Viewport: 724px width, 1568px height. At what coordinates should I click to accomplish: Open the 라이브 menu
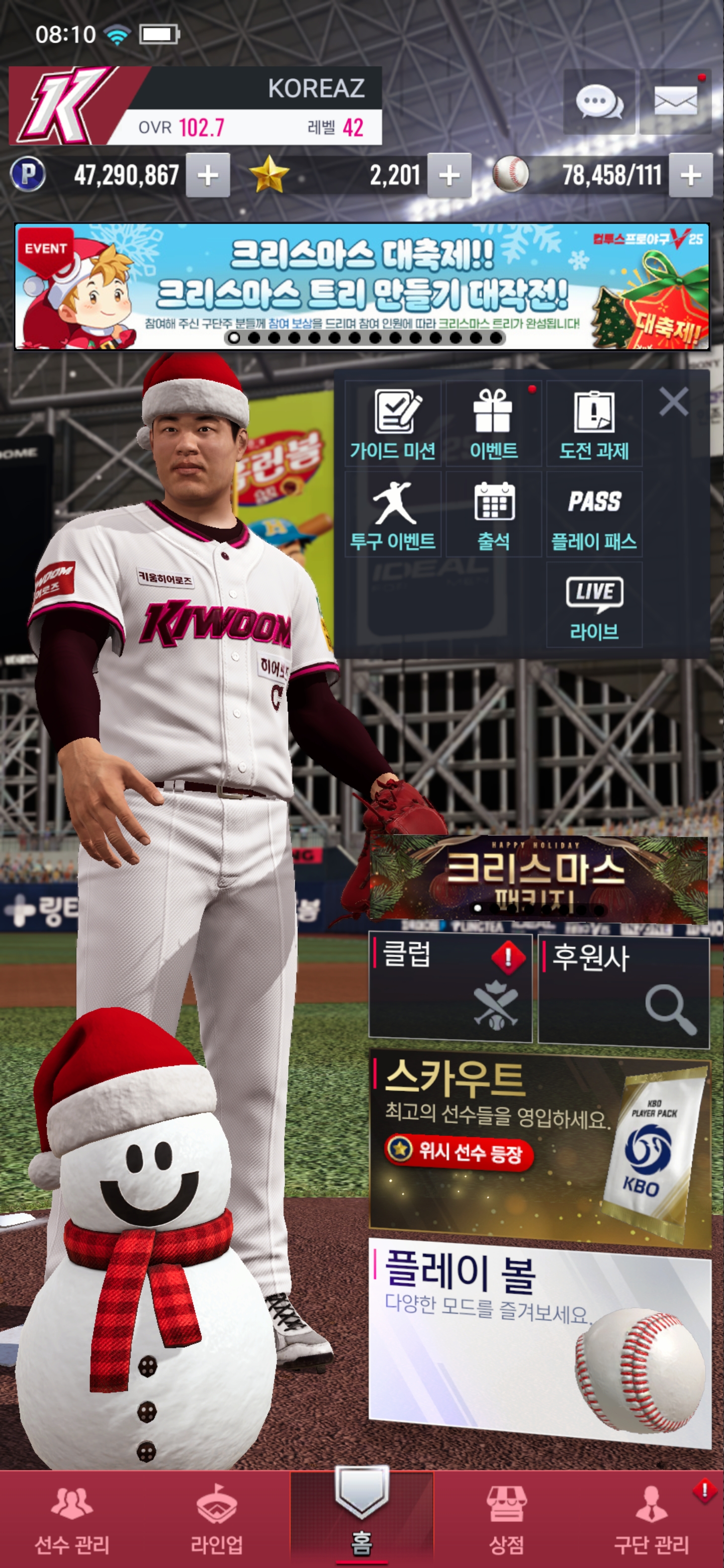click(x=594, y=605)
